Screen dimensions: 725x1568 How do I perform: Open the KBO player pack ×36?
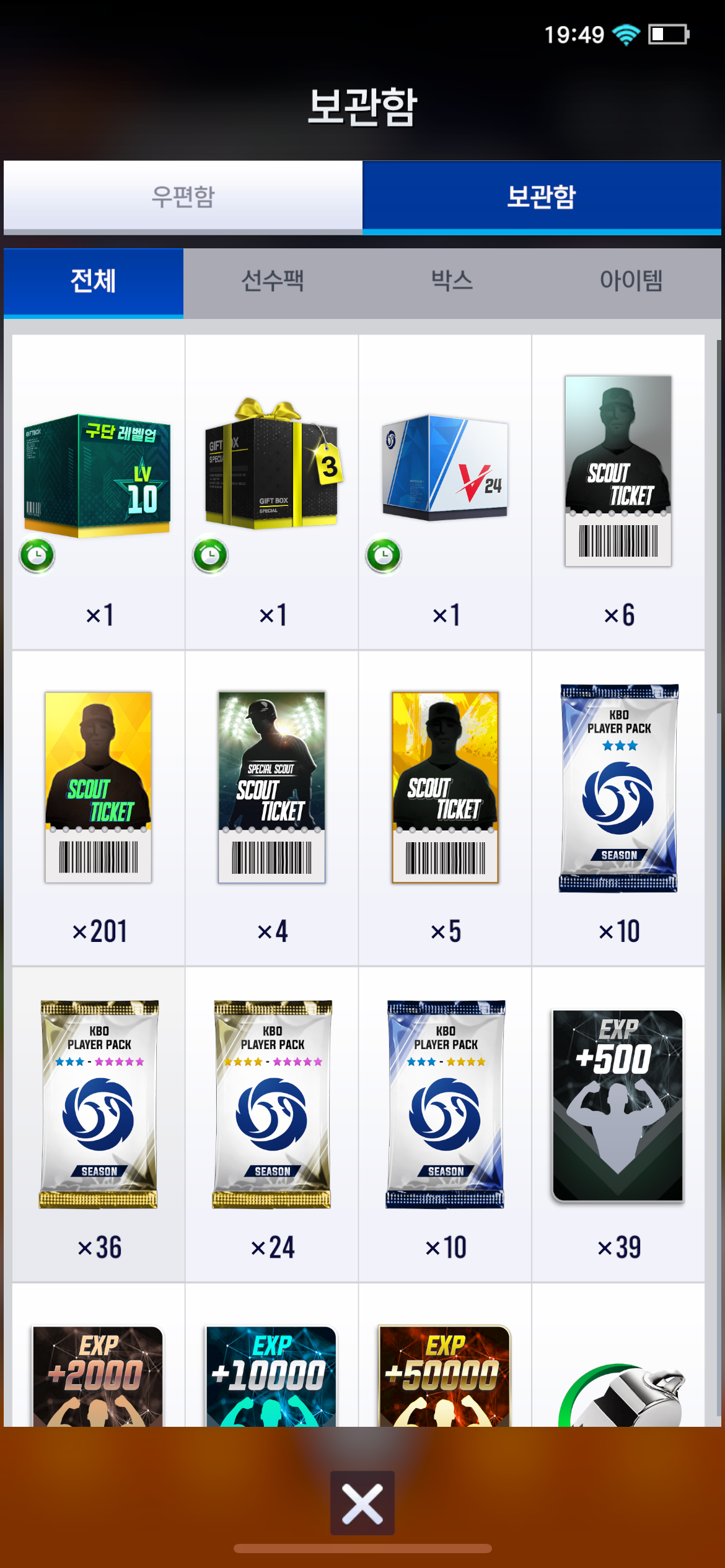click(x=99, y=1124)
